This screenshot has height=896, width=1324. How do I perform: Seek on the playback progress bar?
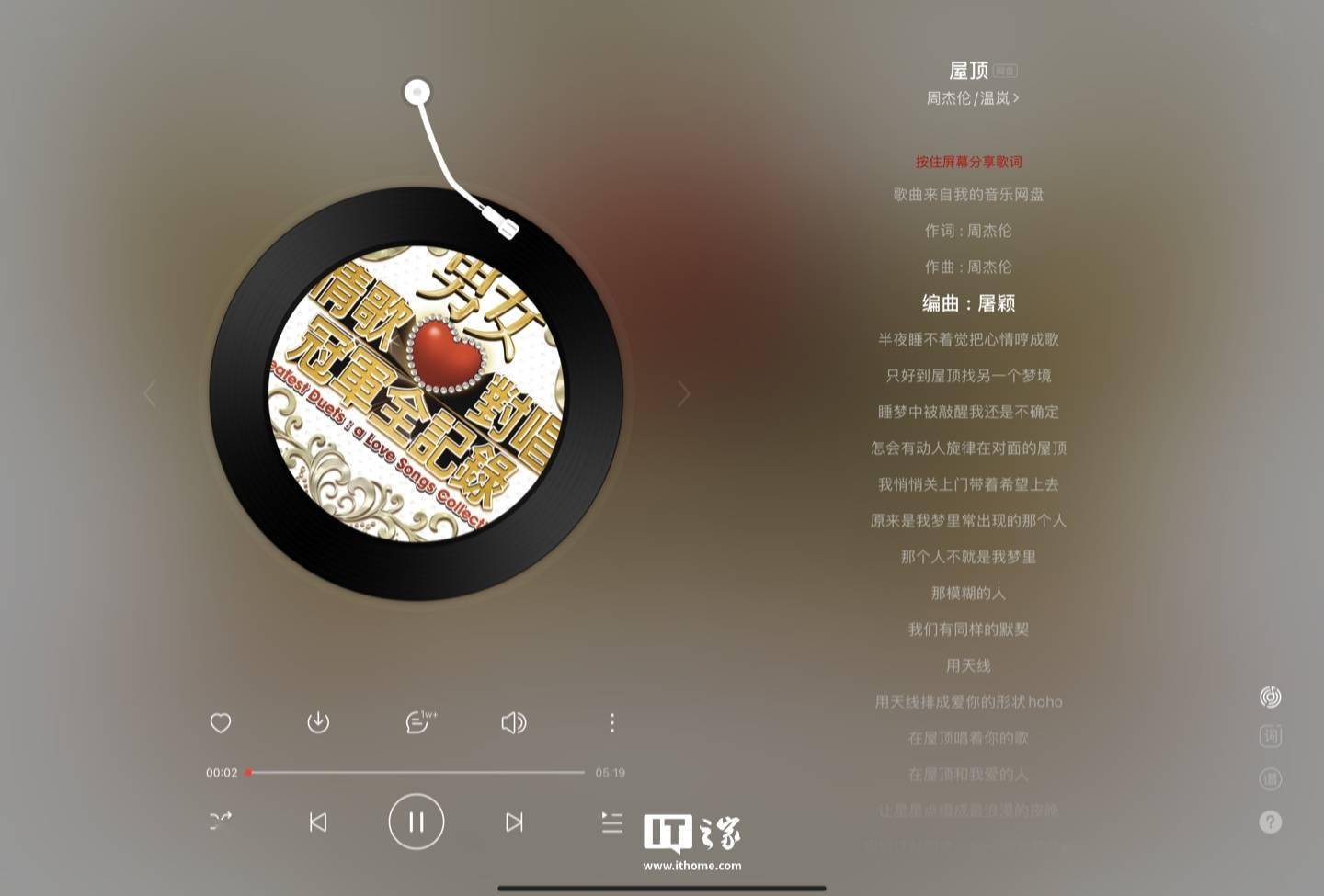(416, 773)
